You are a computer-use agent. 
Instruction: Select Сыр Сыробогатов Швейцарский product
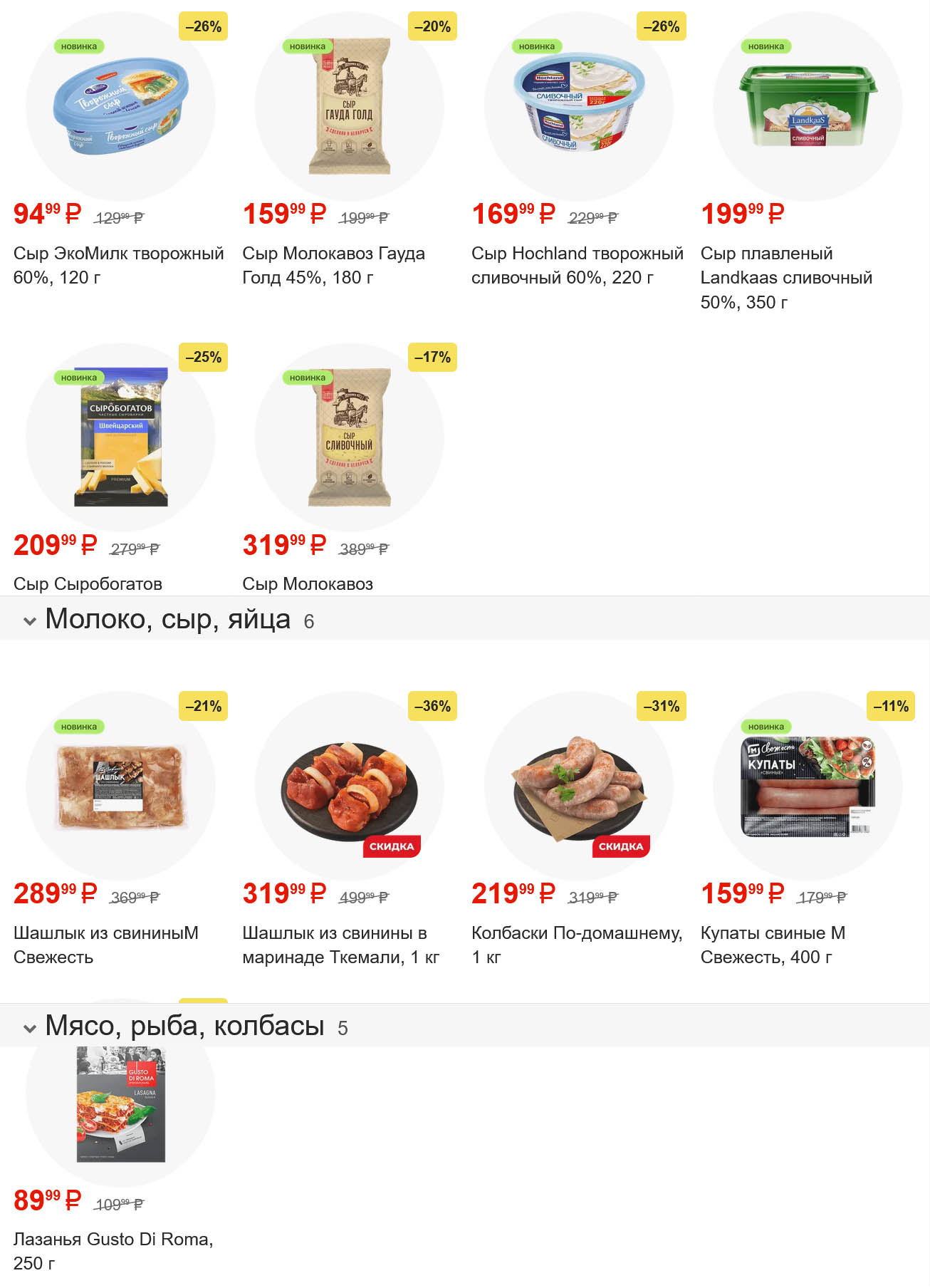click(120, 437)
